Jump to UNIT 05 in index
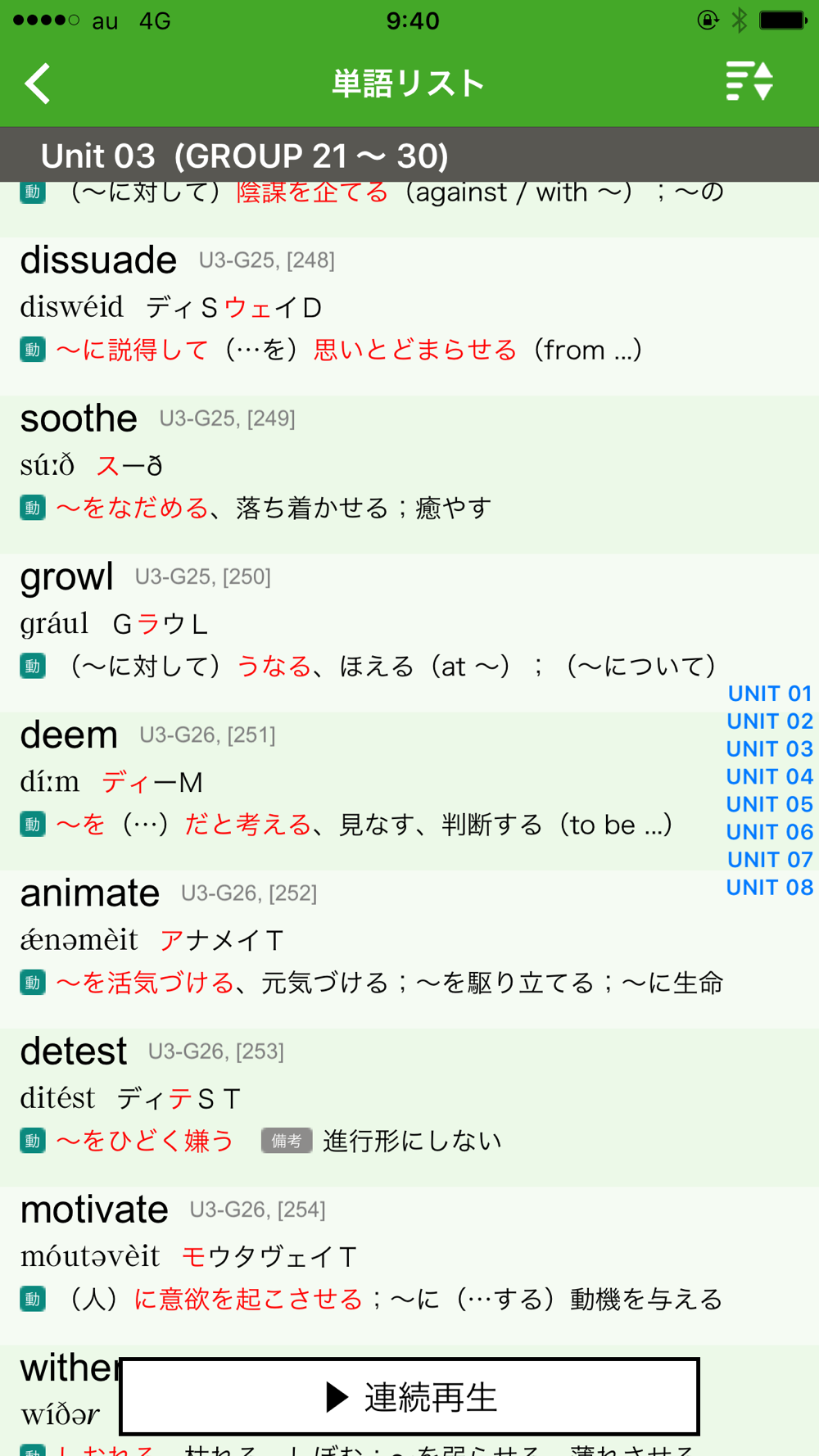Image resolution: width=819 pixels, height=1456 pixels. point(769,804)
